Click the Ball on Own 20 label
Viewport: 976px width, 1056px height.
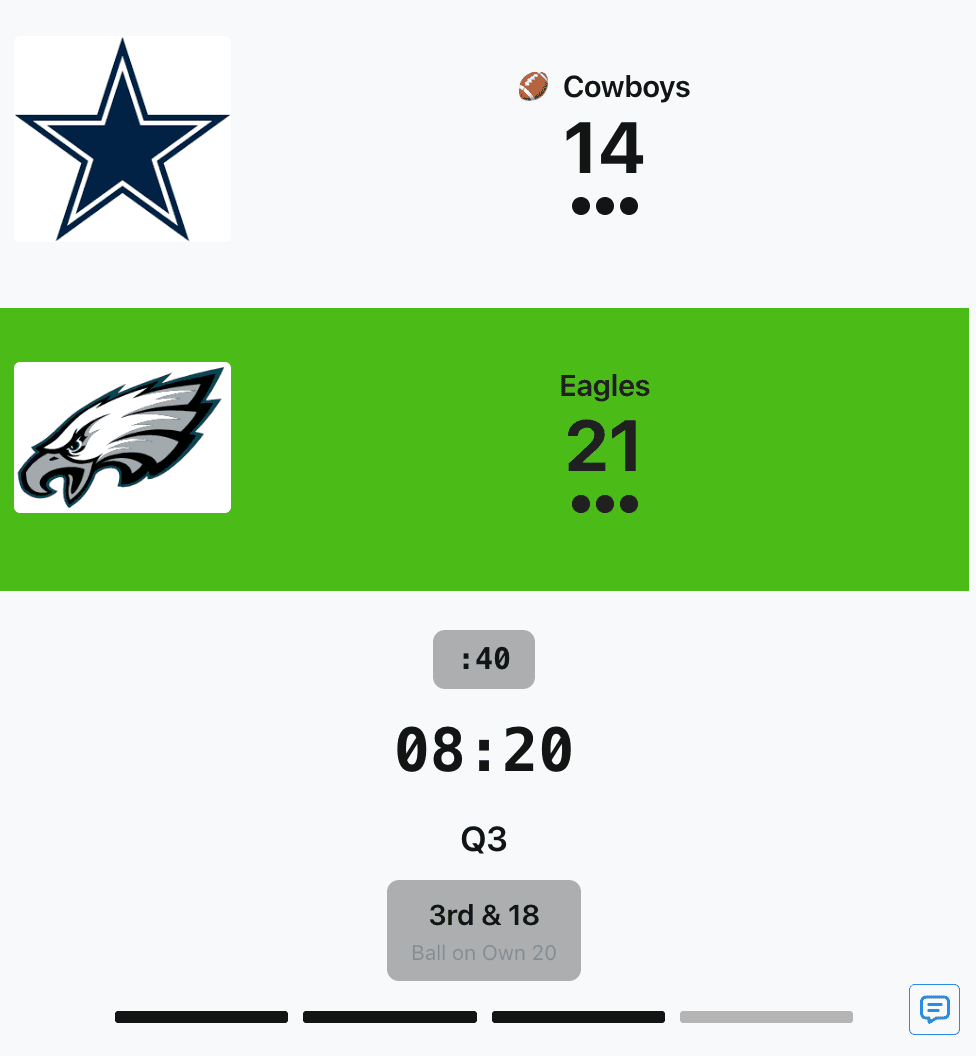[484, 952]
